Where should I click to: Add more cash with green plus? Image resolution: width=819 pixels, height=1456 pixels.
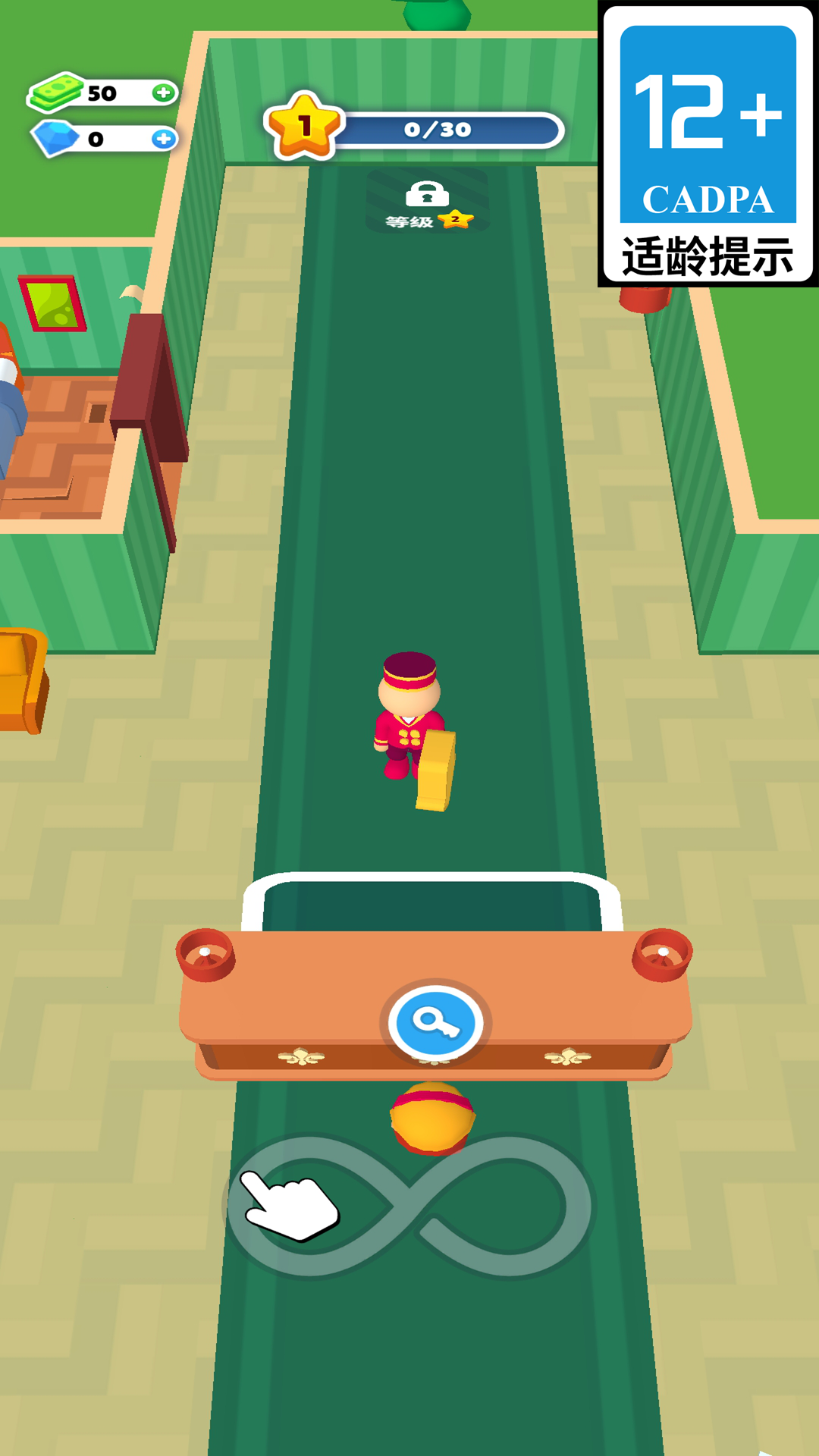pos(163,93)
